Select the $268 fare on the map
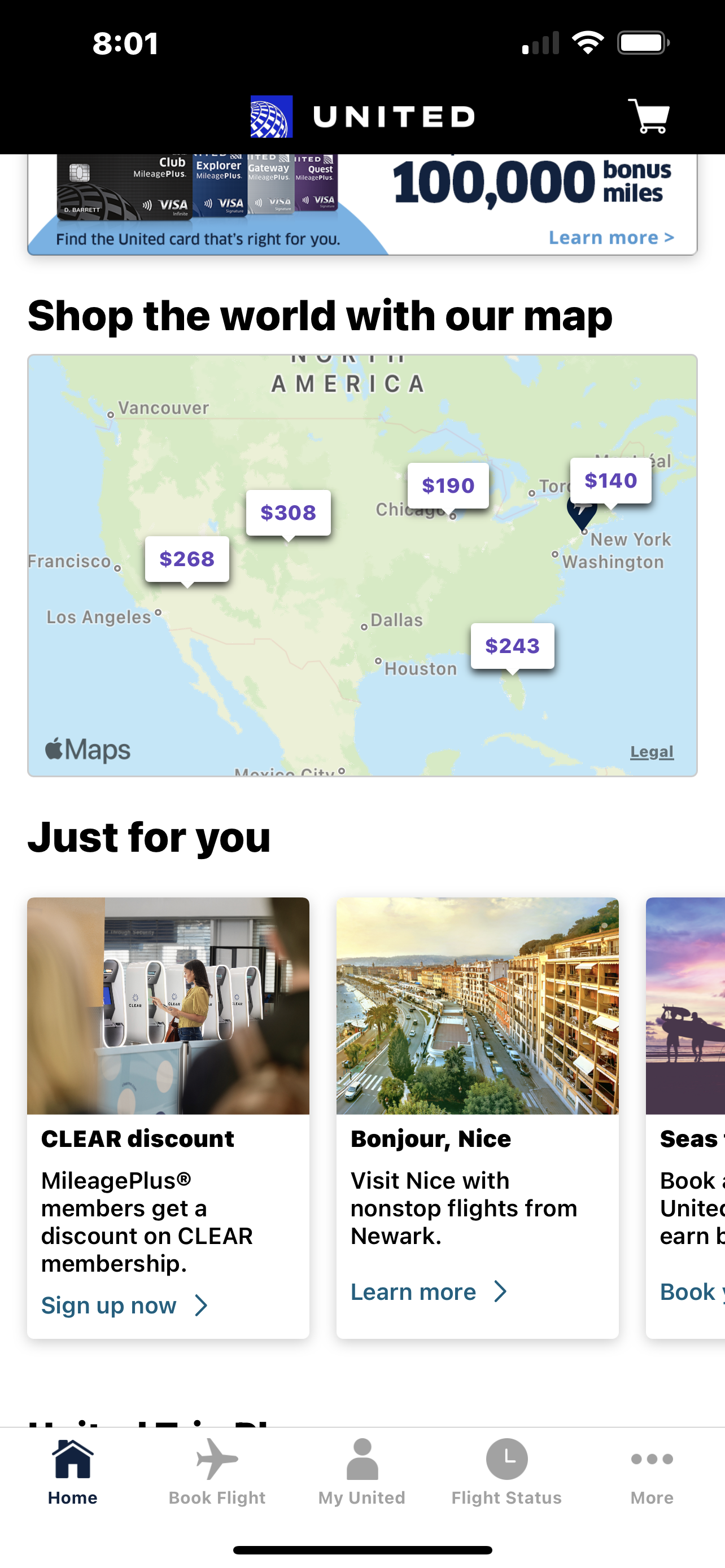 (187, 559)
